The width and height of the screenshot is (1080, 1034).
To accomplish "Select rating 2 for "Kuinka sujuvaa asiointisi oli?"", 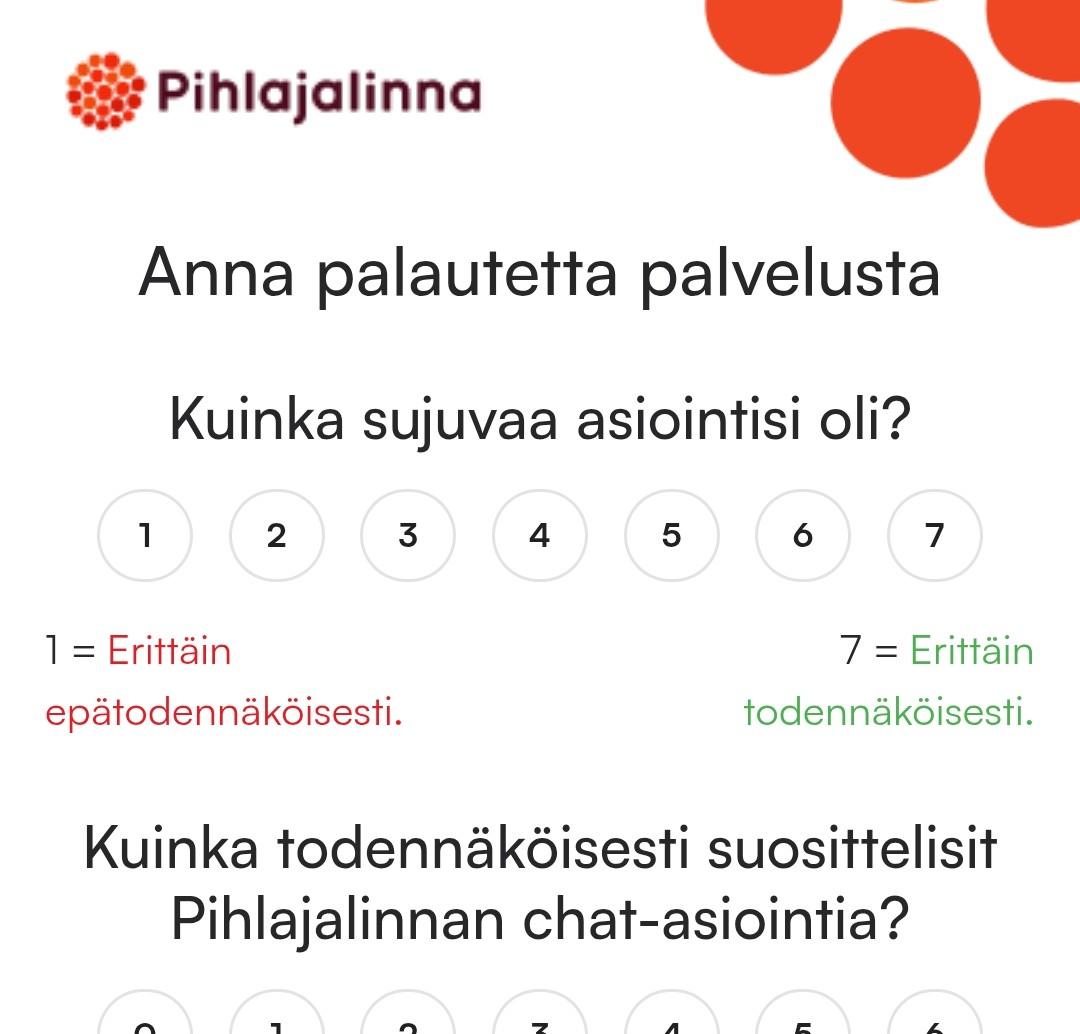I will (x=277, y=536).
